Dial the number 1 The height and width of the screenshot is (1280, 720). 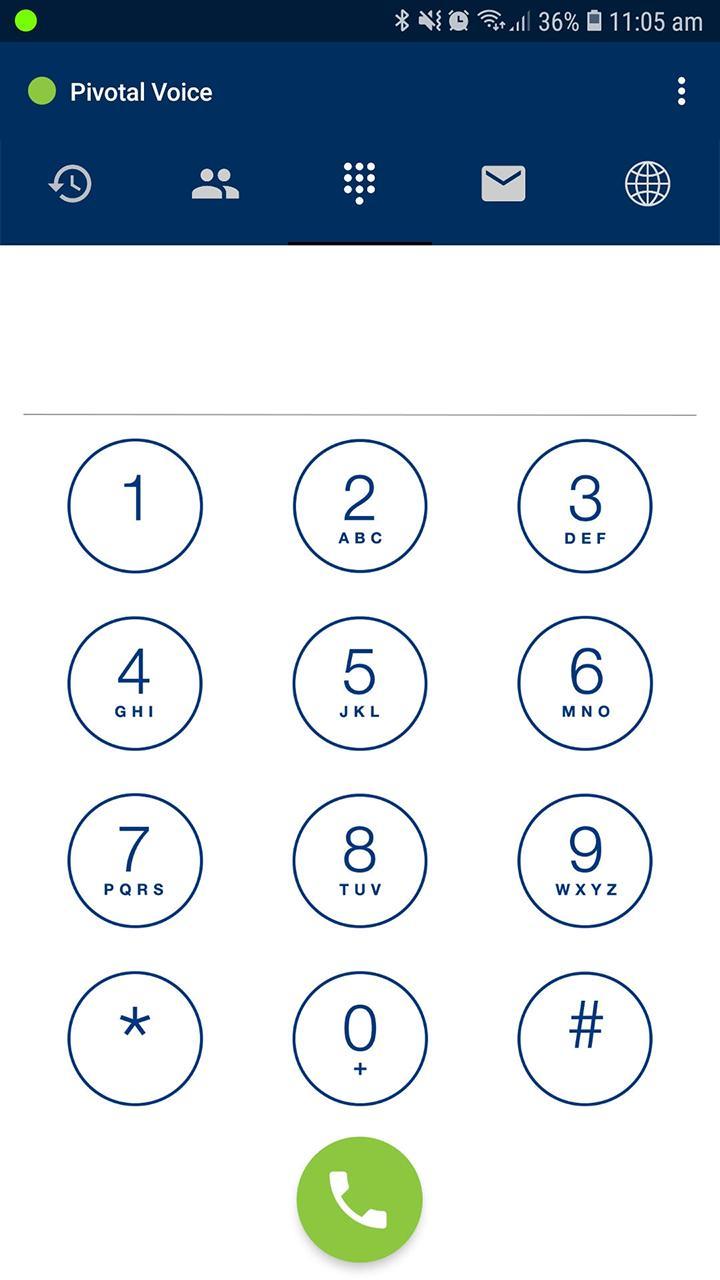(x=135, y=505)
